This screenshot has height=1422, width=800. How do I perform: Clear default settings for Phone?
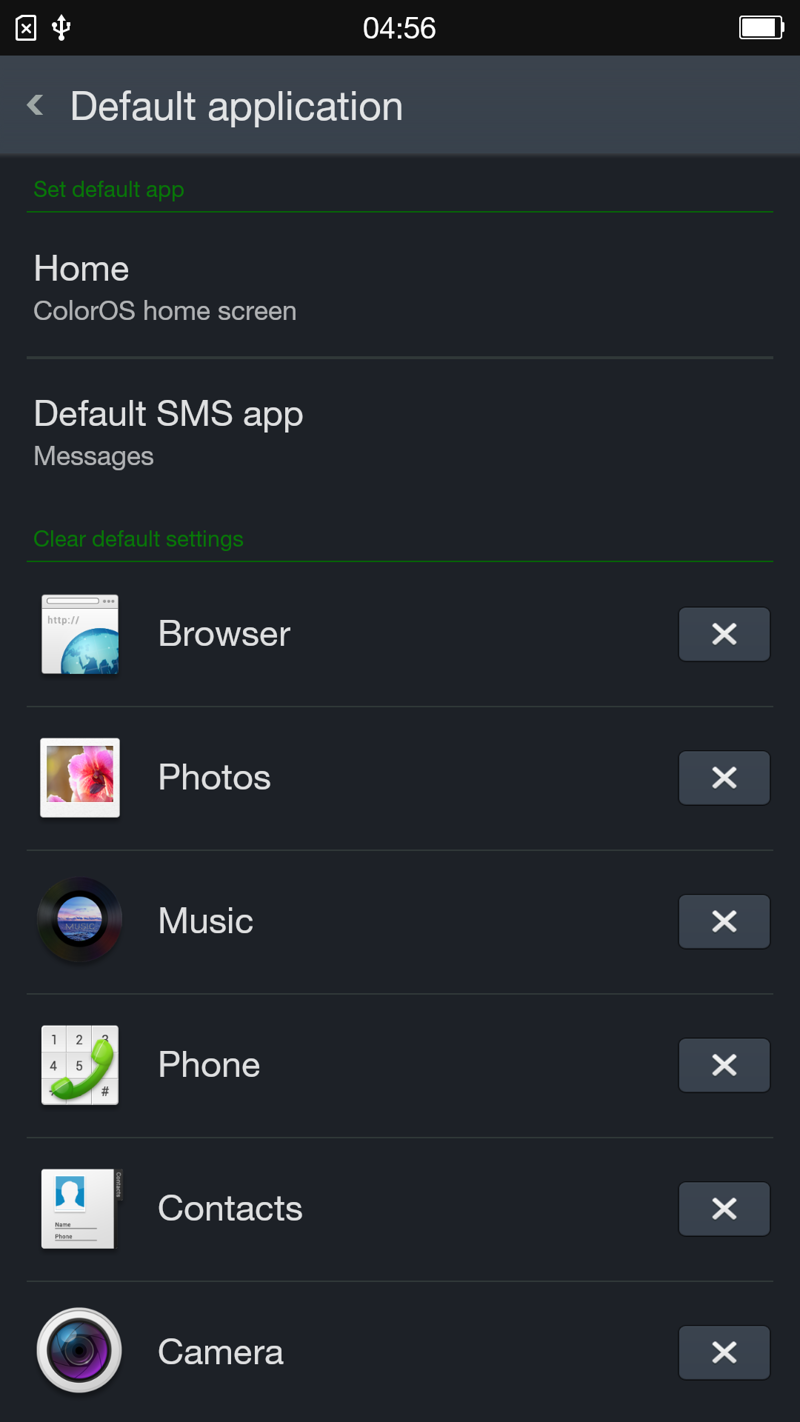click(x=724, y=1065)
